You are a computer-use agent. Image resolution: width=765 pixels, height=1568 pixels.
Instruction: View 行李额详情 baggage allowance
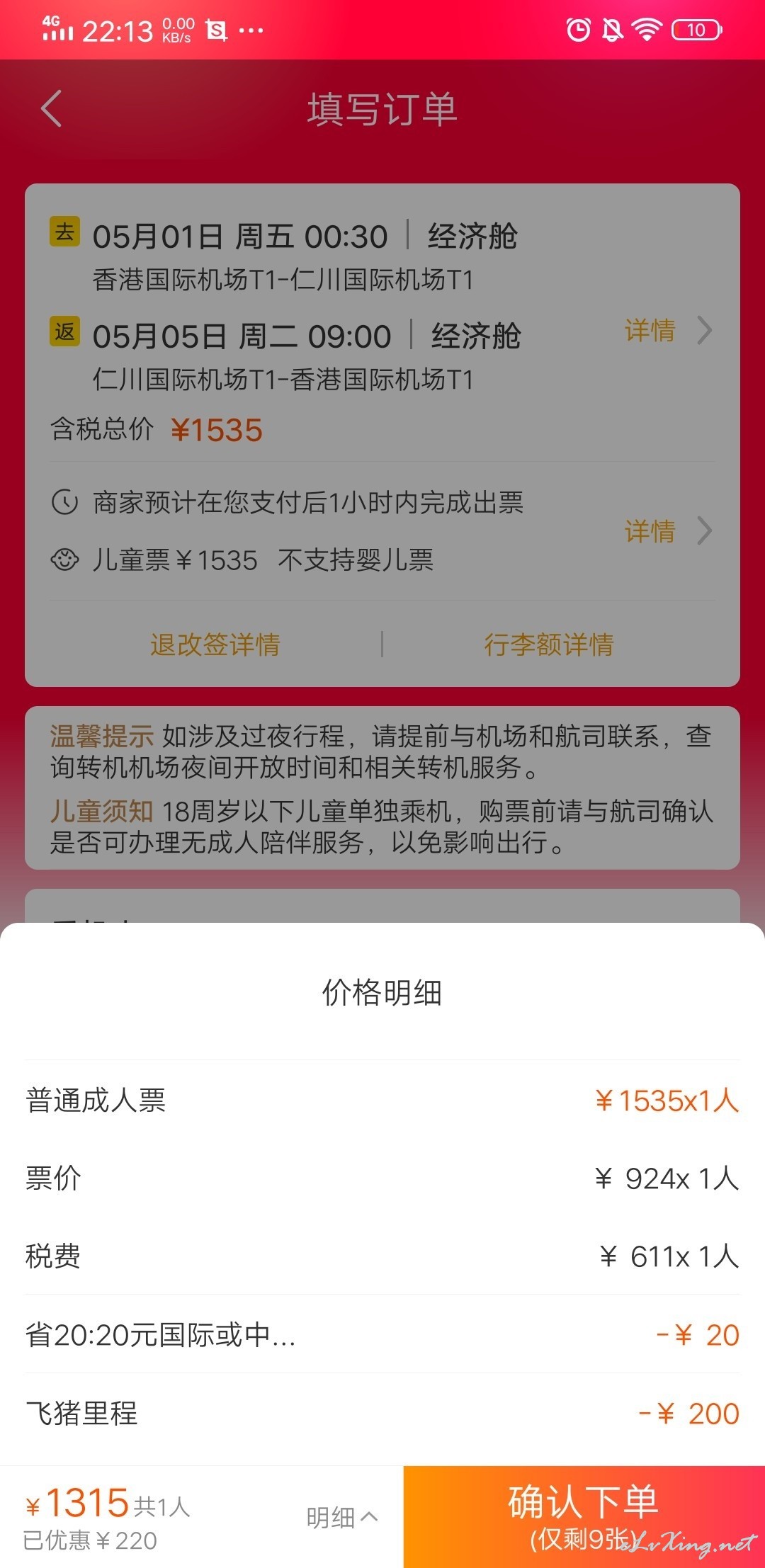[549, 644]
